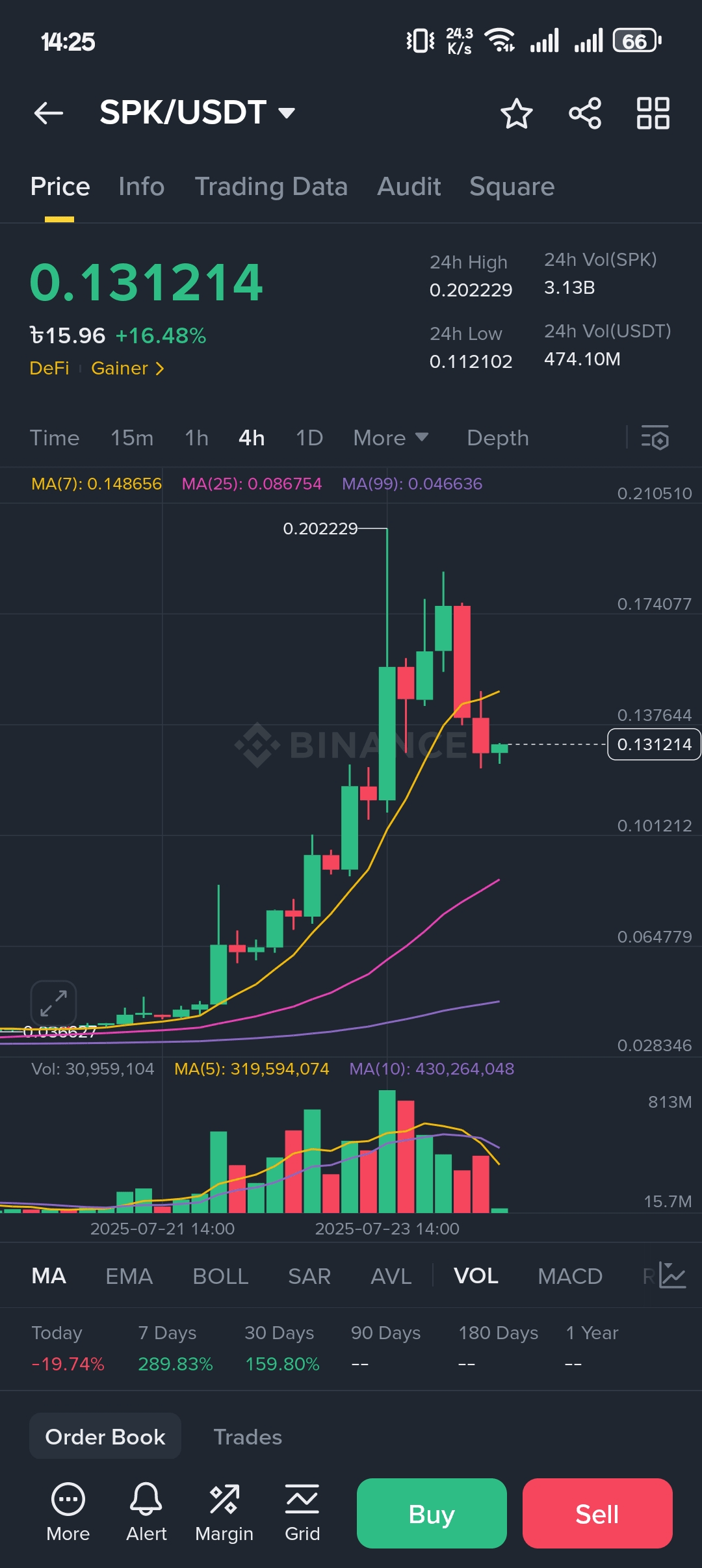Select the BOLL indicator
Image resolution: width=702 pixels, height=1568 pixels.
[x=220, y=1276]
